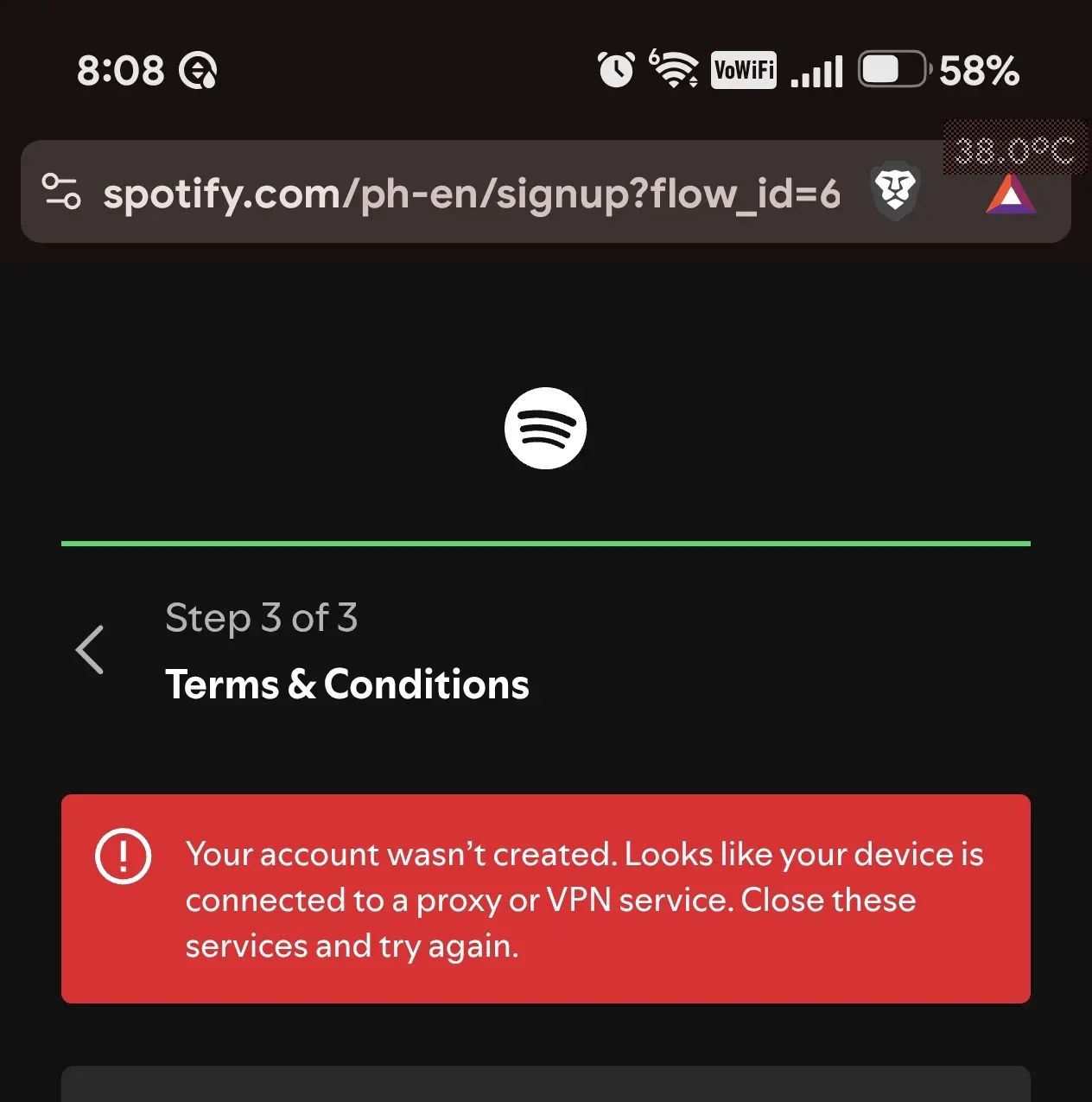Go back to the previous signup step
This screenshot has width=1092, height=1102.
tap(90, 650)
